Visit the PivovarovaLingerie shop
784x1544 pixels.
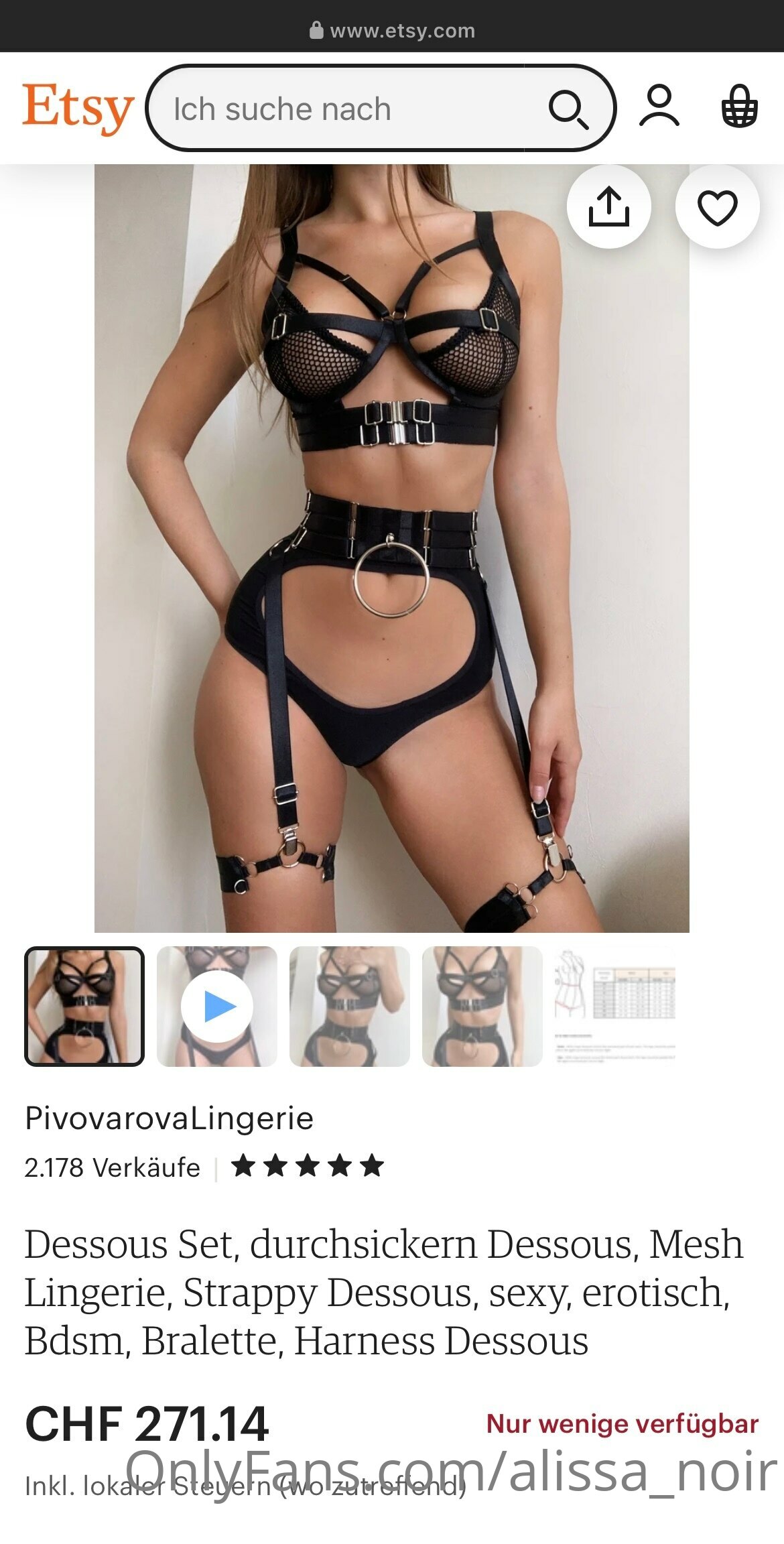(x=169, y=1118)
